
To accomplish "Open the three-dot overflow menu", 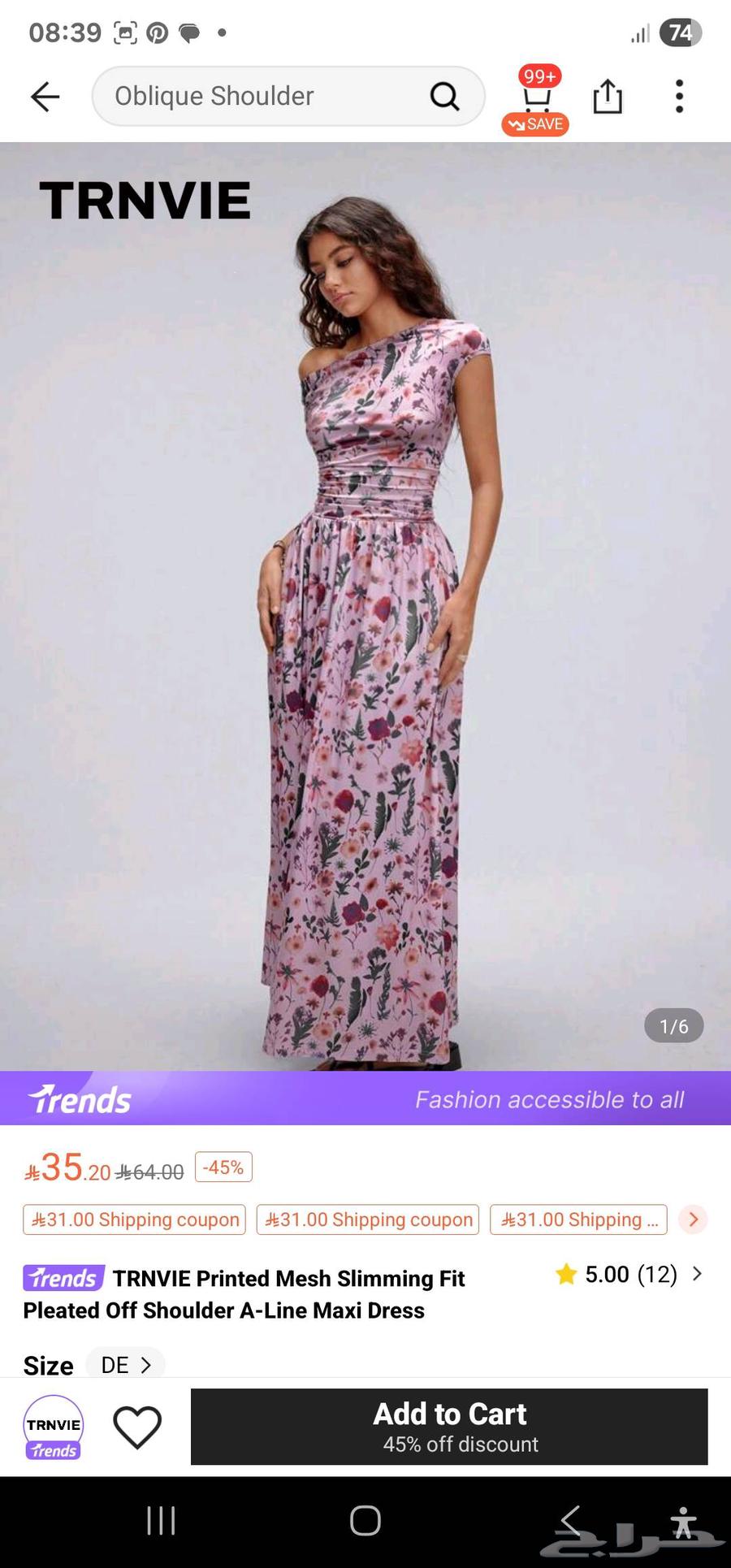I will pyautogui.click(x=680, y=97).
